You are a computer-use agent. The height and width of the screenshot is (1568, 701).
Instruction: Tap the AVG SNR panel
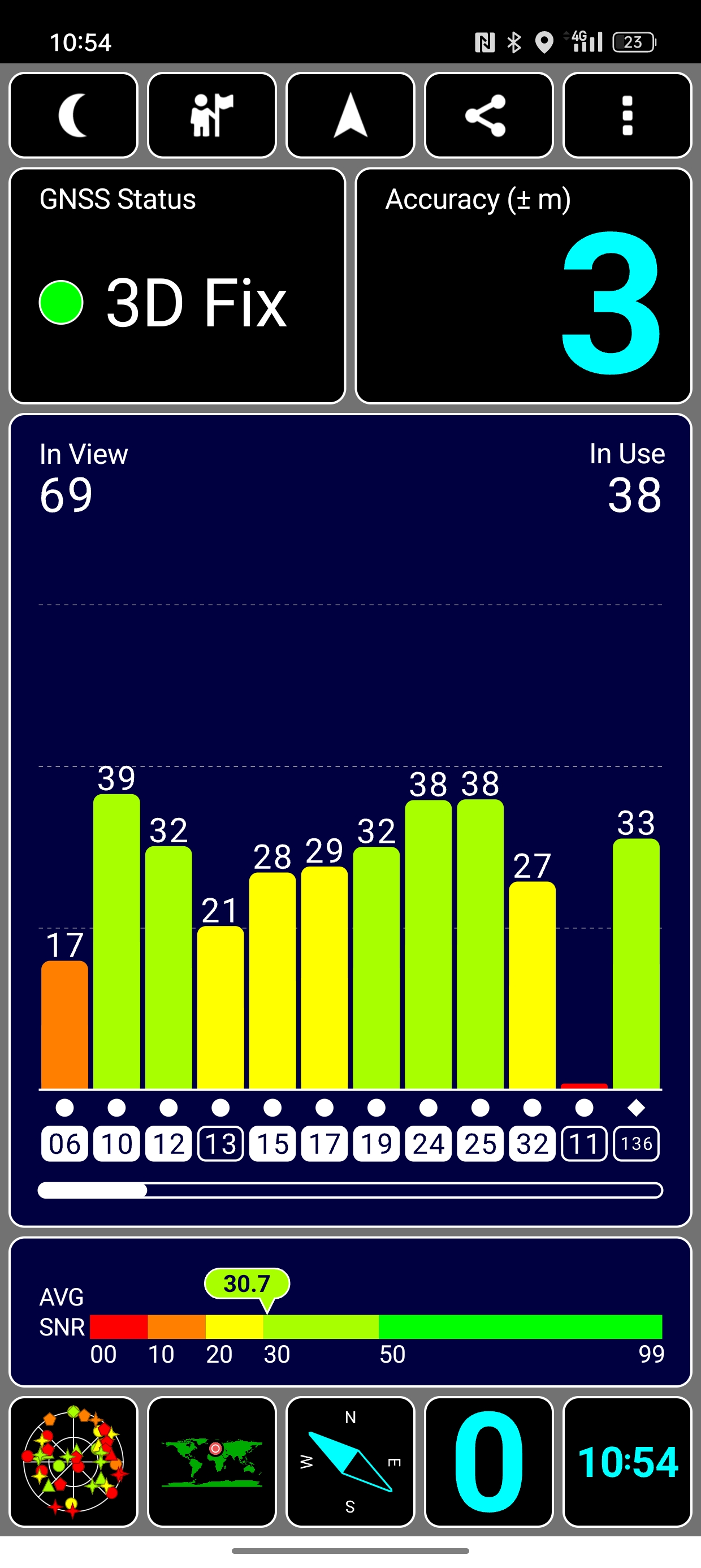click(350, 1312)
